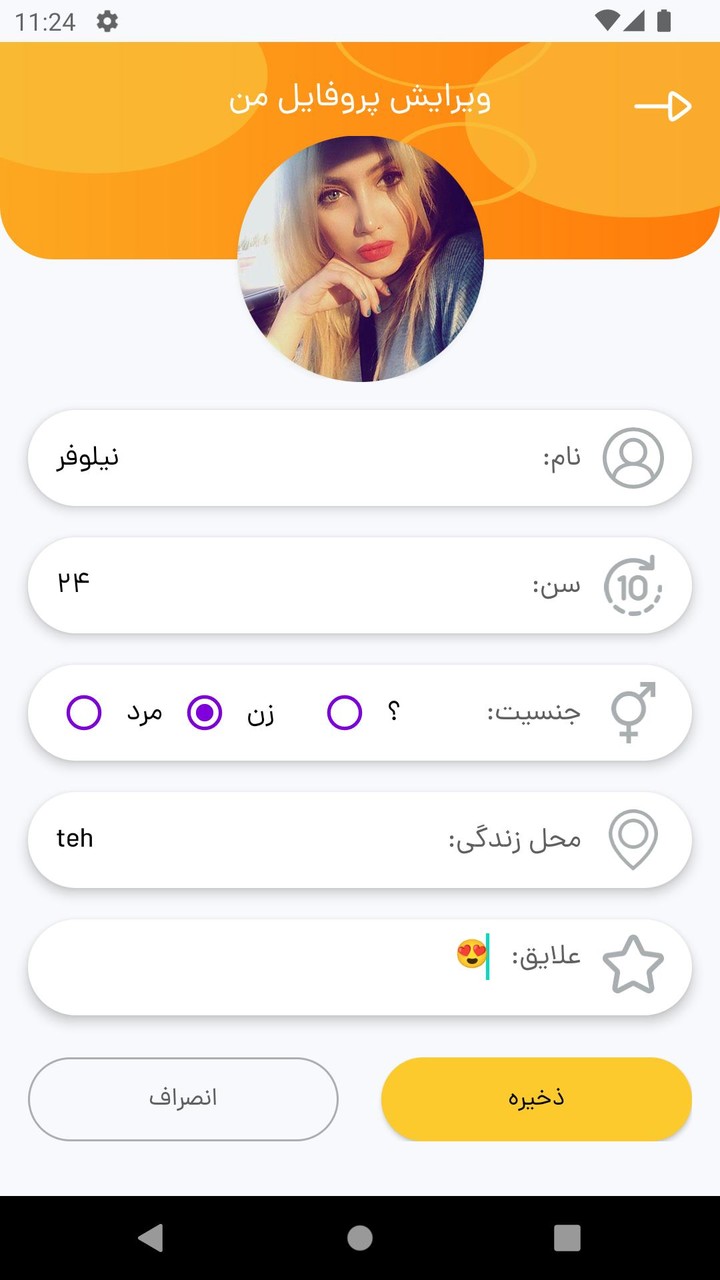Viewport: 720px width, 1280px height.
Task: Cancel editing with انصراف
Action: tap(183, 1099)
